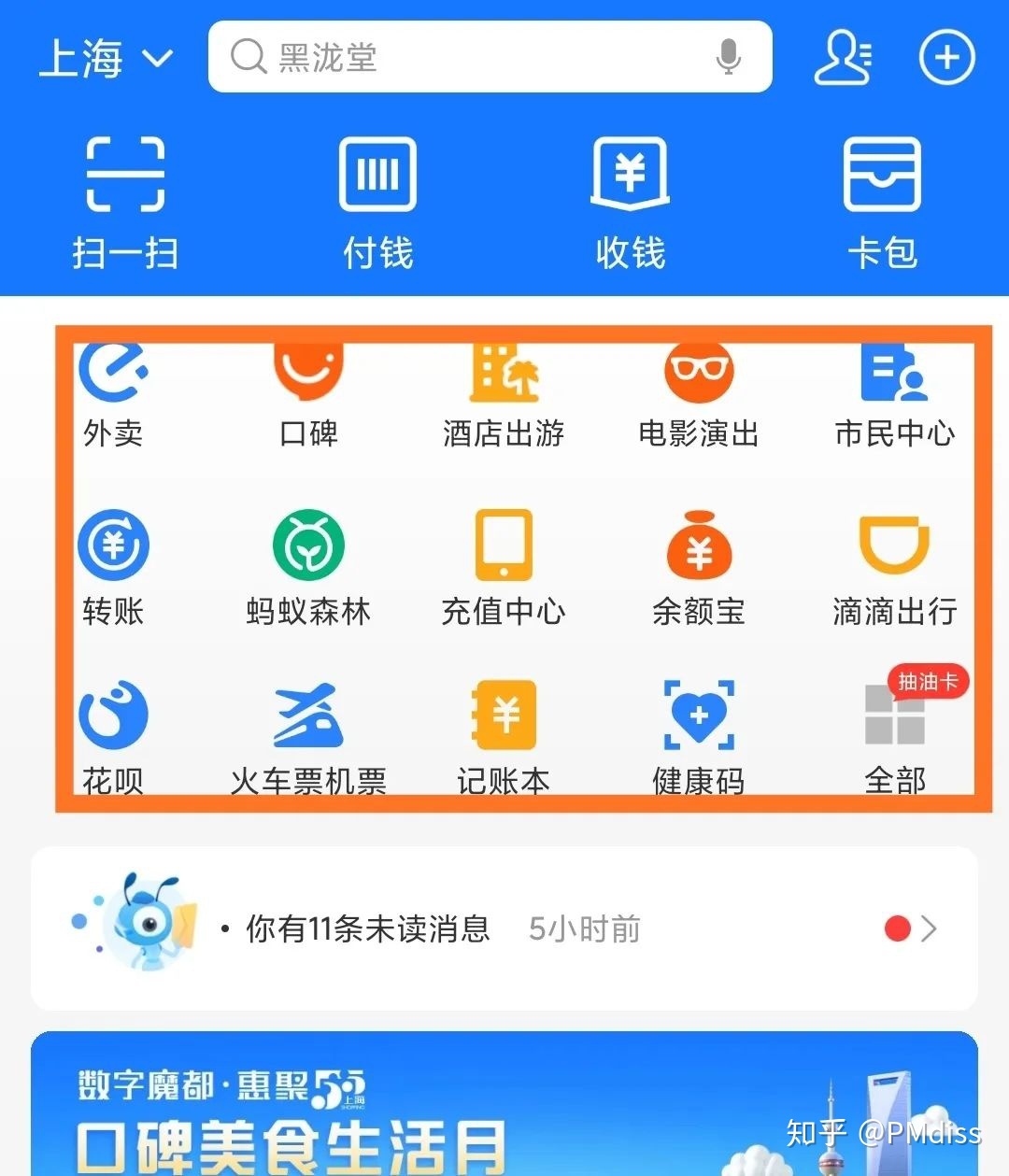The width and height of the screenshot is (1009, 1176).
Task: Open the plus add menu
Action: [x=947, y=58]
